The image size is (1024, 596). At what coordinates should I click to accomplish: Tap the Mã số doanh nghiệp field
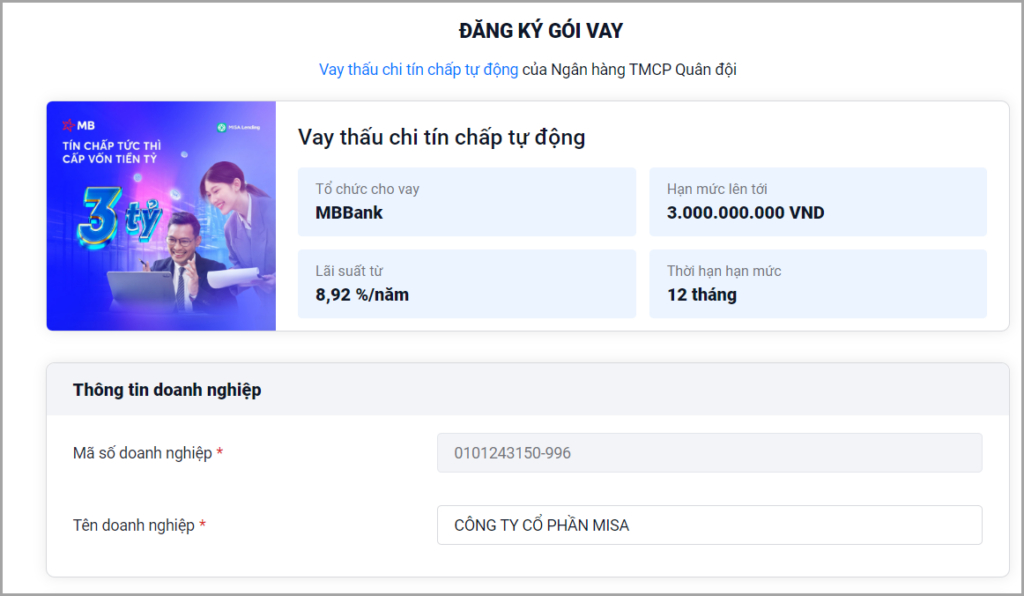pos(709,453)
